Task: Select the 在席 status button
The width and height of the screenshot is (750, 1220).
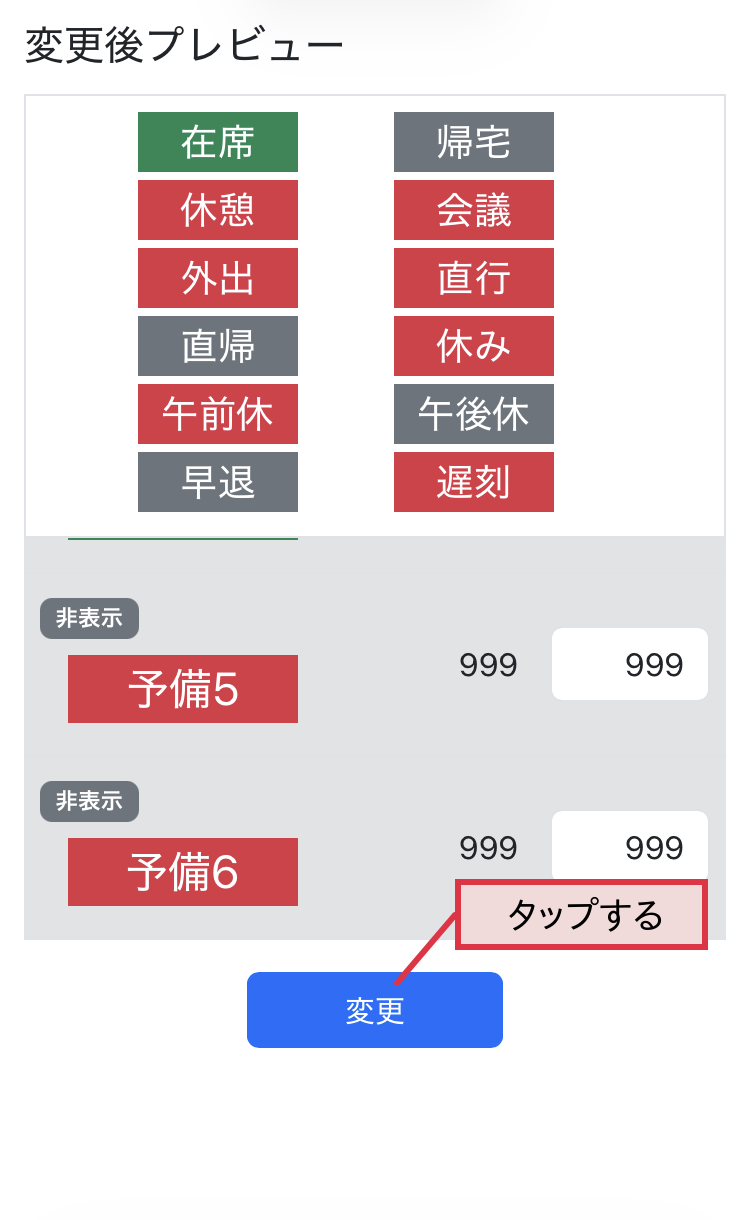Action: 217,142
